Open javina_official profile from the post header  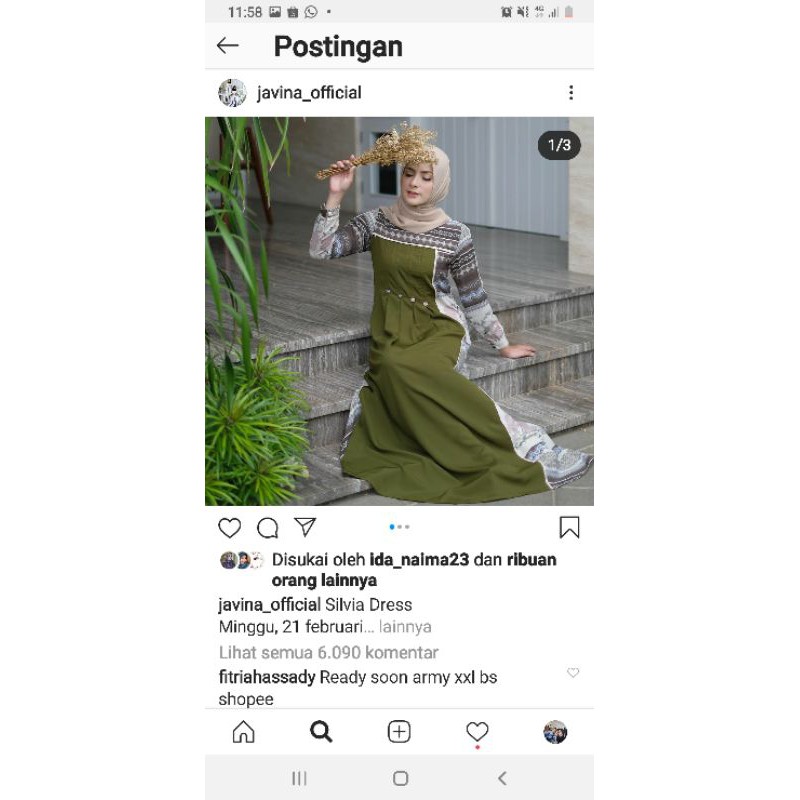(x=309, y=93)
